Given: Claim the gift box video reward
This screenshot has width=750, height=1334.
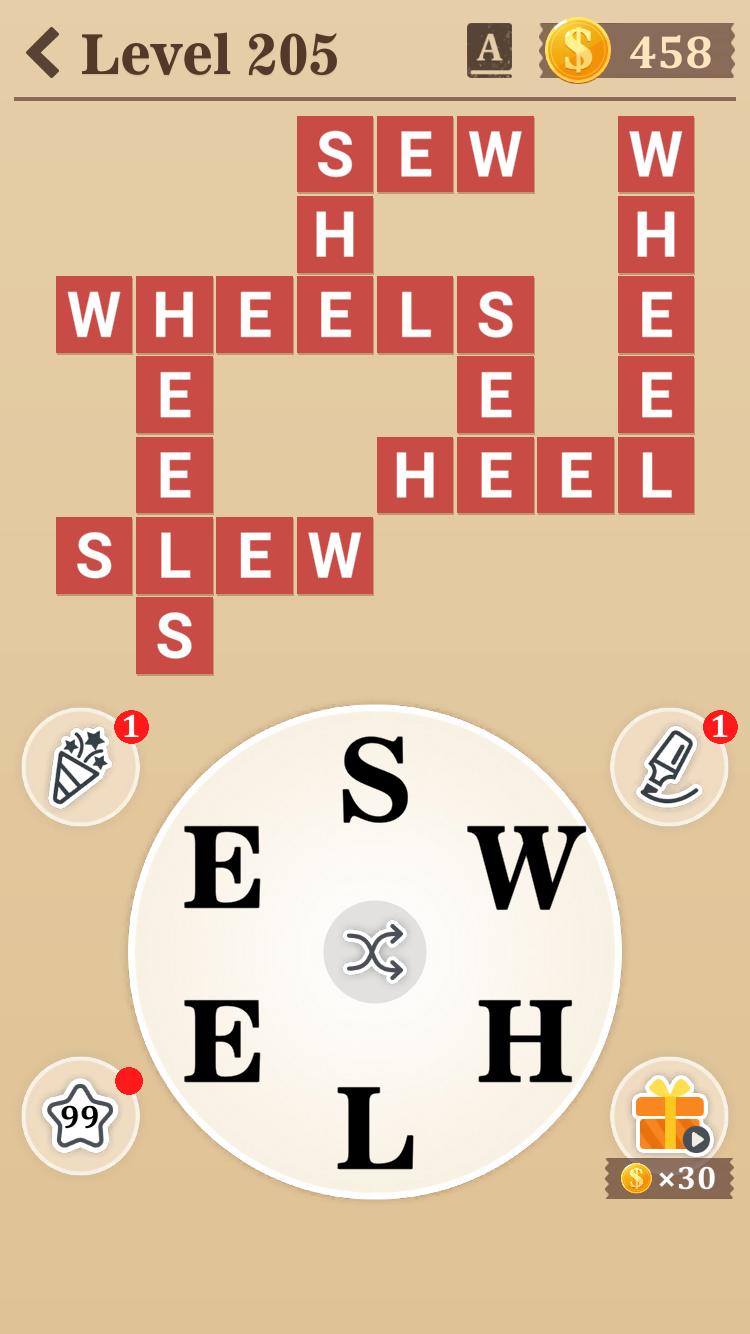Looking at the screenshot, I should tap(668, 1116).
